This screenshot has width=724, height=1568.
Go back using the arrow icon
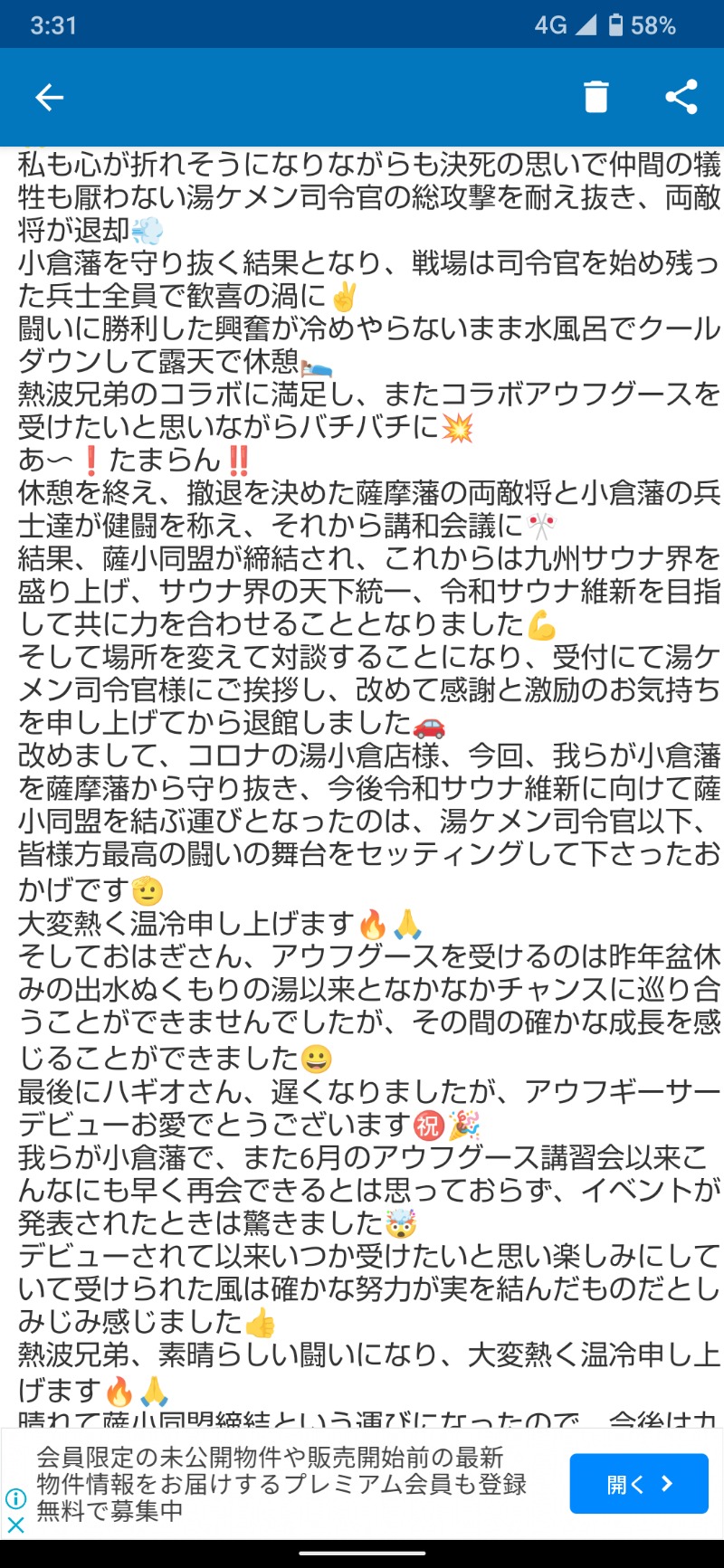click(x=49, y=97)
